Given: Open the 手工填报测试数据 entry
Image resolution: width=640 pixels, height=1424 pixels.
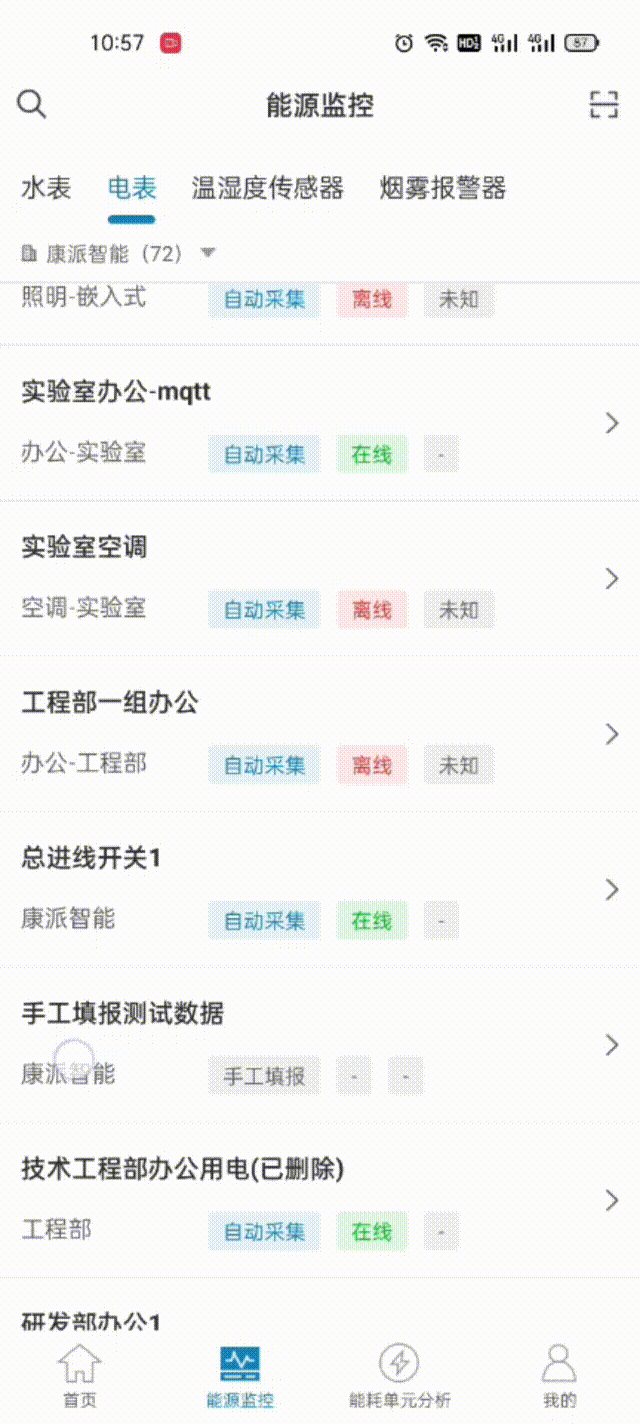Looking at the screenshot, I should (320, 1044).
